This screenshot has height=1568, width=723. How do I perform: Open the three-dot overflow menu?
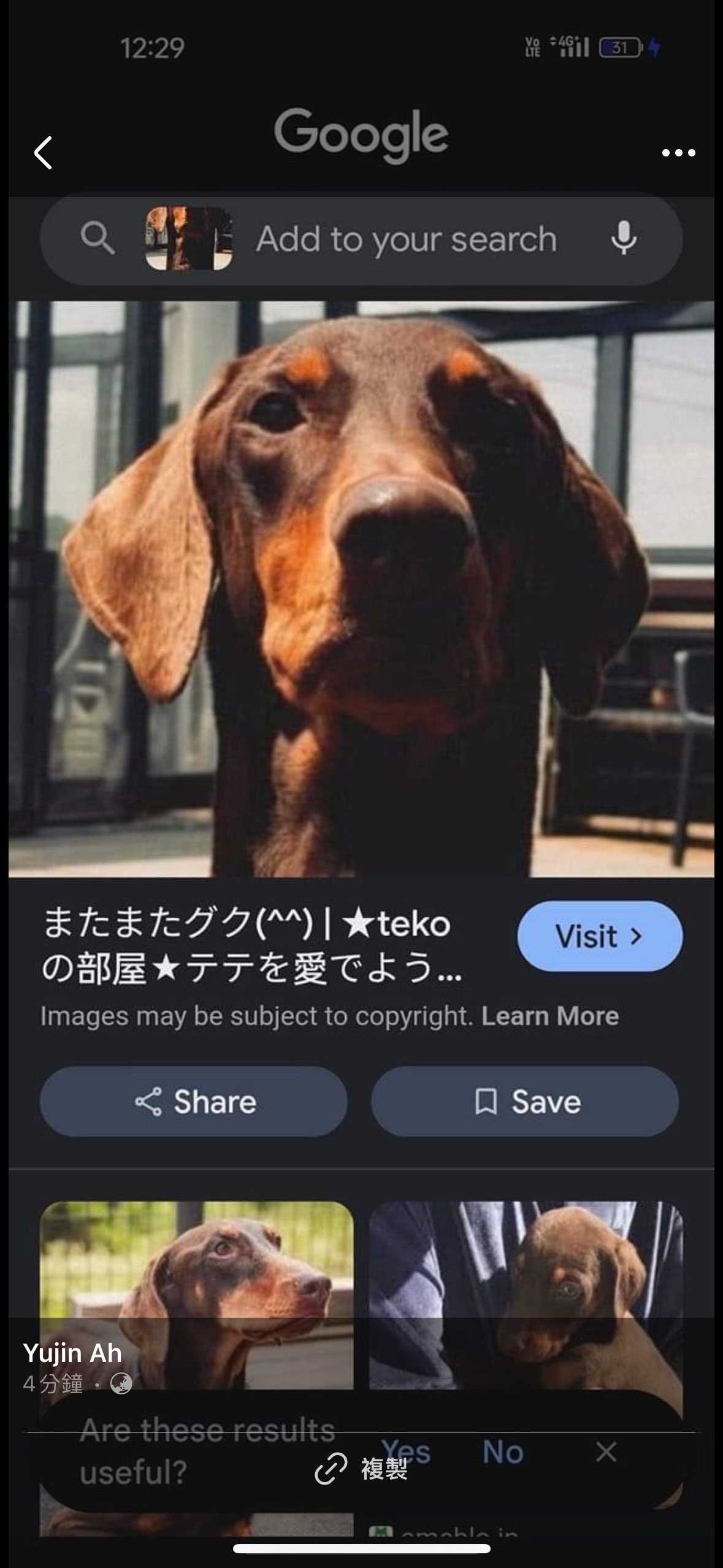(x=678, y=153)
